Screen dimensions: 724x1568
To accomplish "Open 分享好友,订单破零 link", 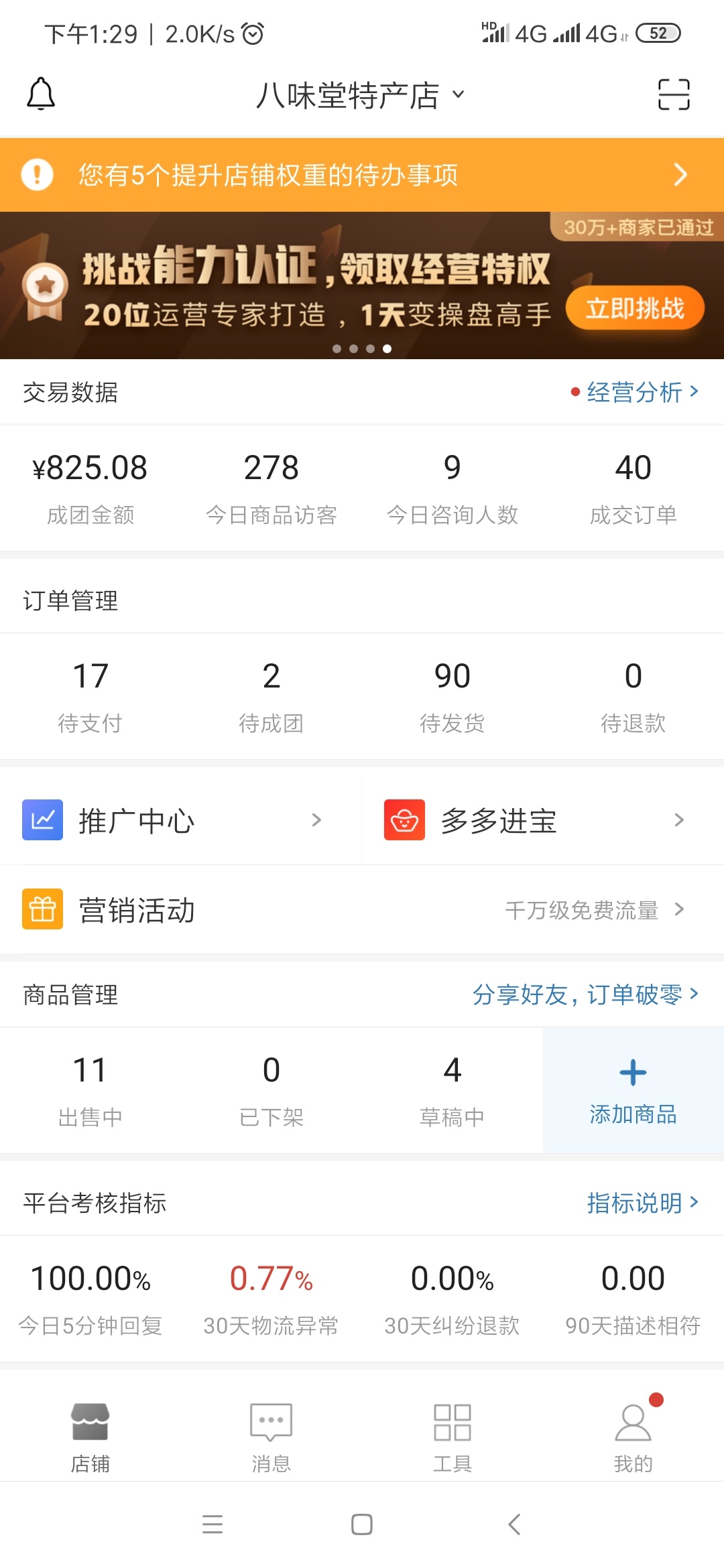I will (x=585, y=994).
